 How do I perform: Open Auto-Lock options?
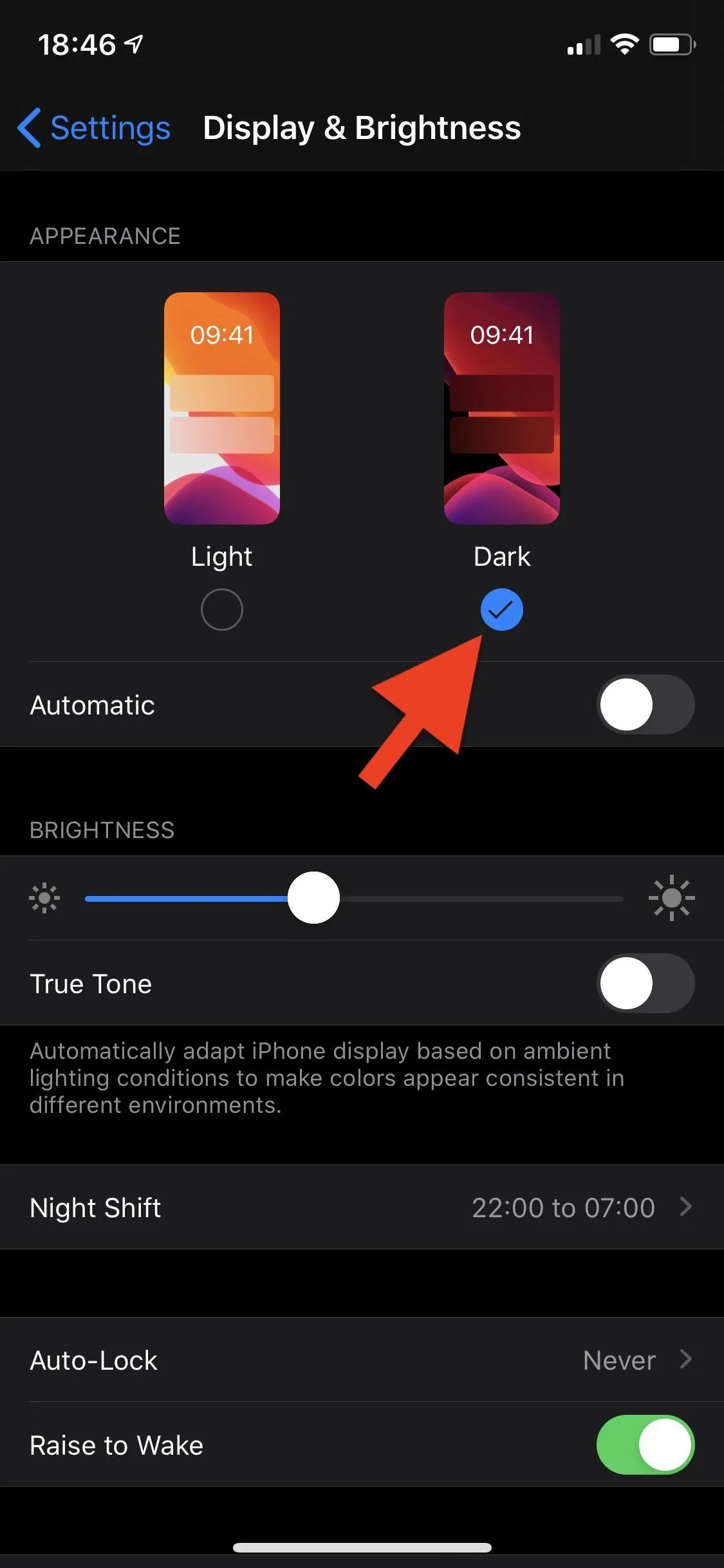pyautogui.click(x=362, y=1360)
